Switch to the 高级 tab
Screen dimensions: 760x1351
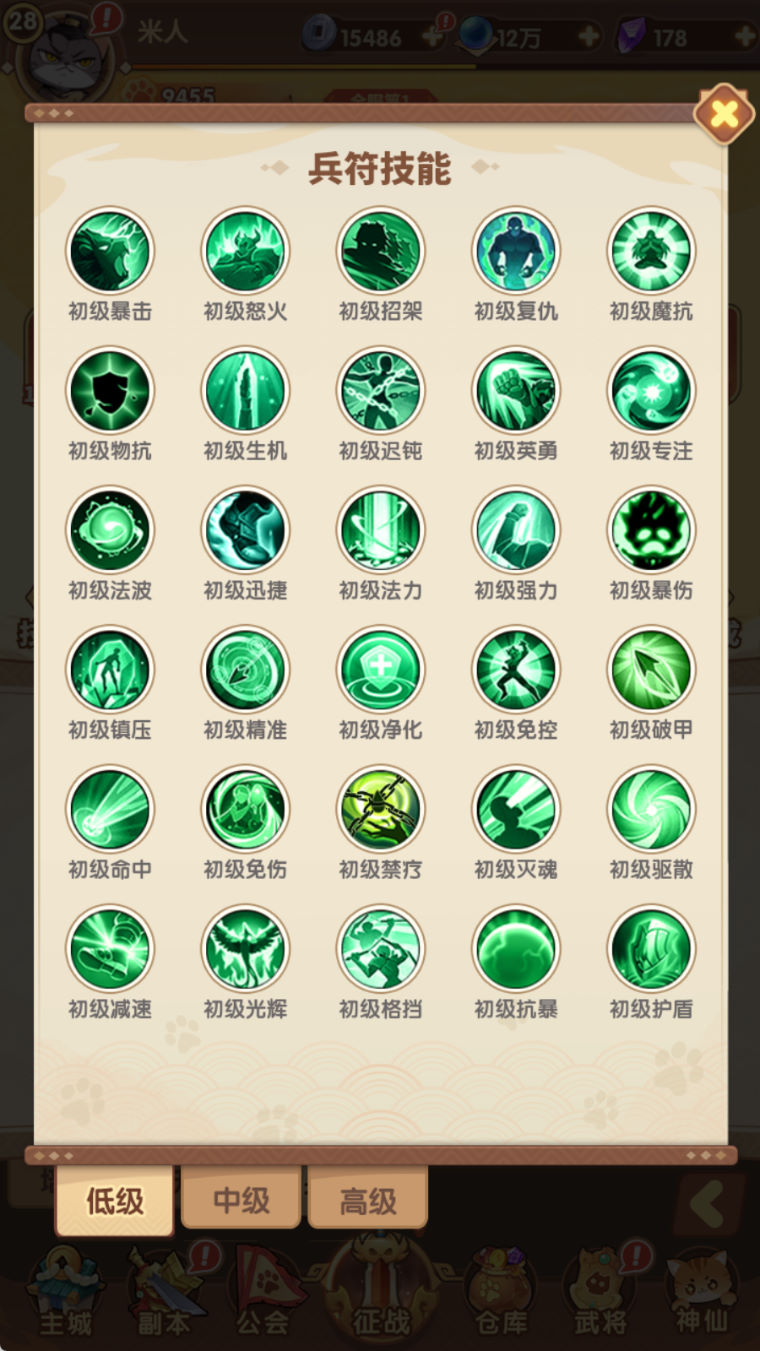point(368,1200)
